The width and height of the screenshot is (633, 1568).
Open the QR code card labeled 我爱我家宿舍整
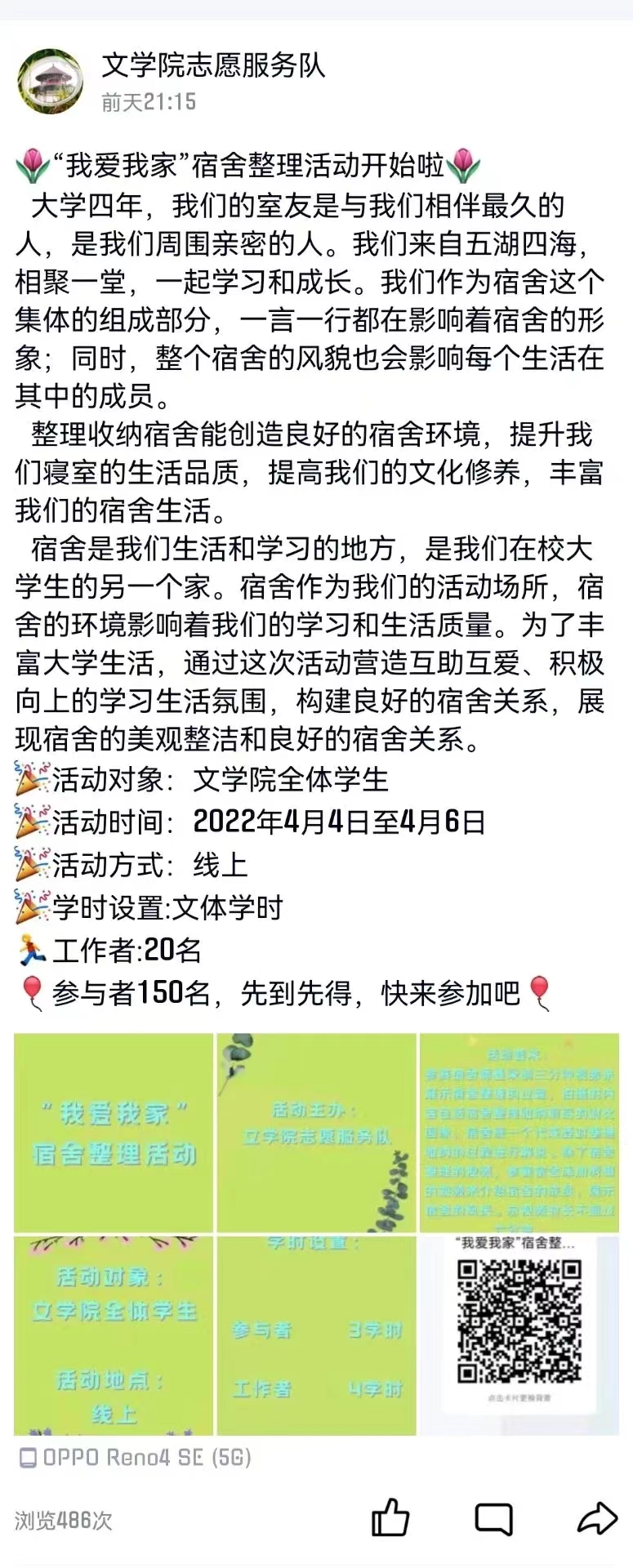tap(520, 1323)
